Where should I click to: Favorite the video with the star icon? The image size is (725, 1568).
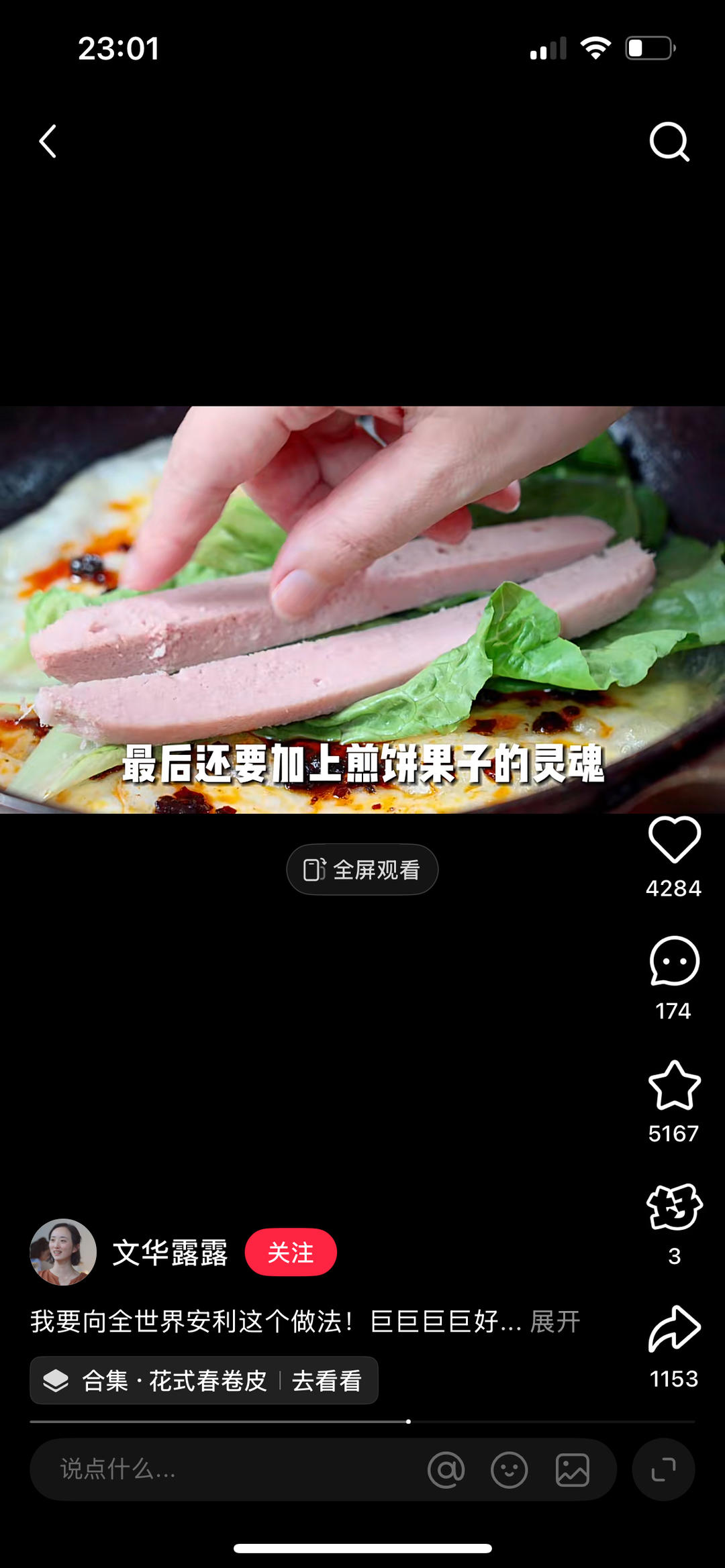[x=674, y=1085]
